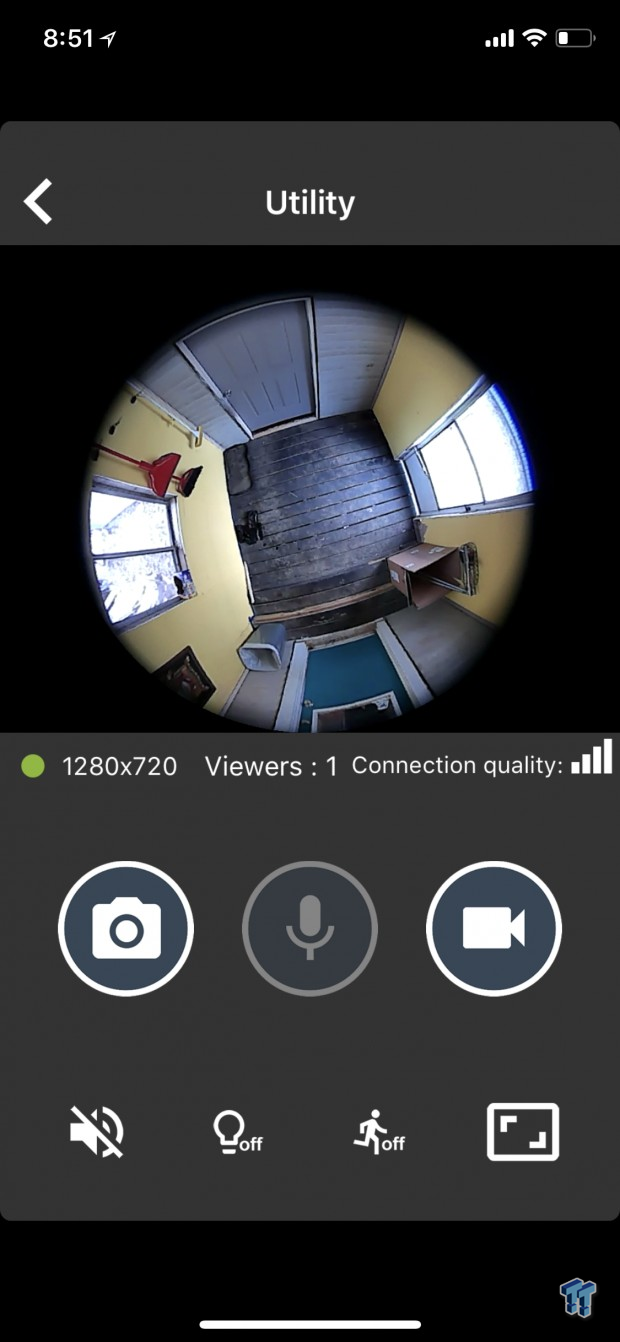The image size is (620, 1342).
Task: Enable motion detection
Action: point(379,1132)
